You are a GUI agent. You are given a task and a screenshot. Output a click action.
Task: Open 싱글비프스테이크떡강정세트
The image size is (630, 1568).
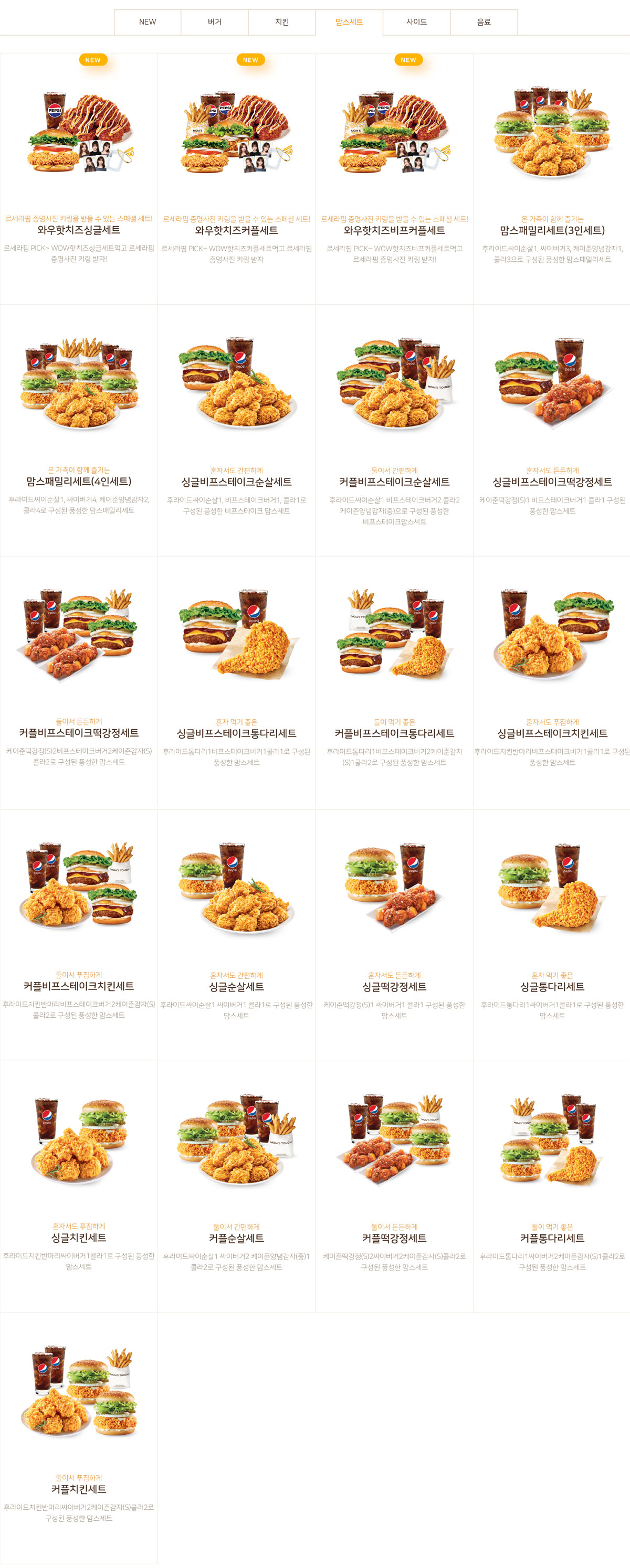552,482
